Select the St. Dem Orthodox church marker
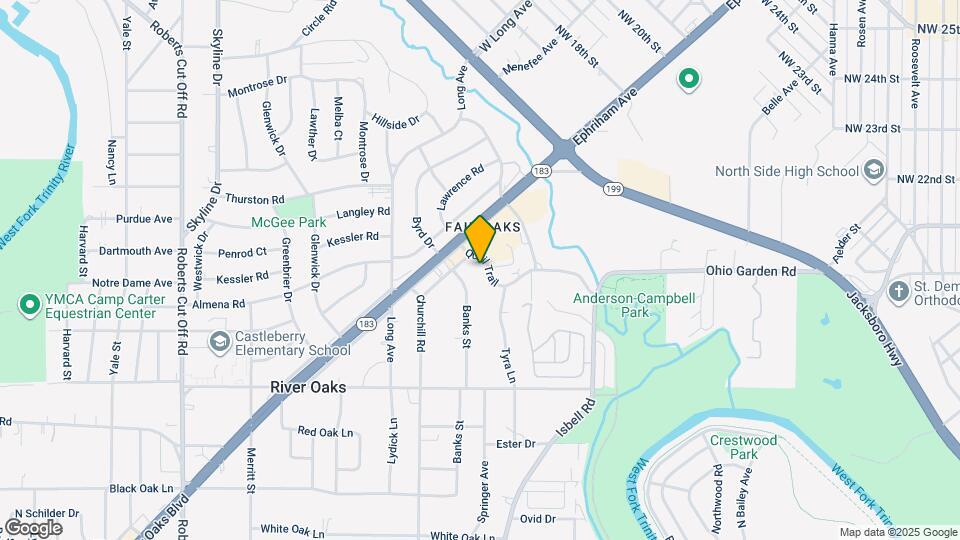This screenshot has width=960, height=540. [898, 292]
